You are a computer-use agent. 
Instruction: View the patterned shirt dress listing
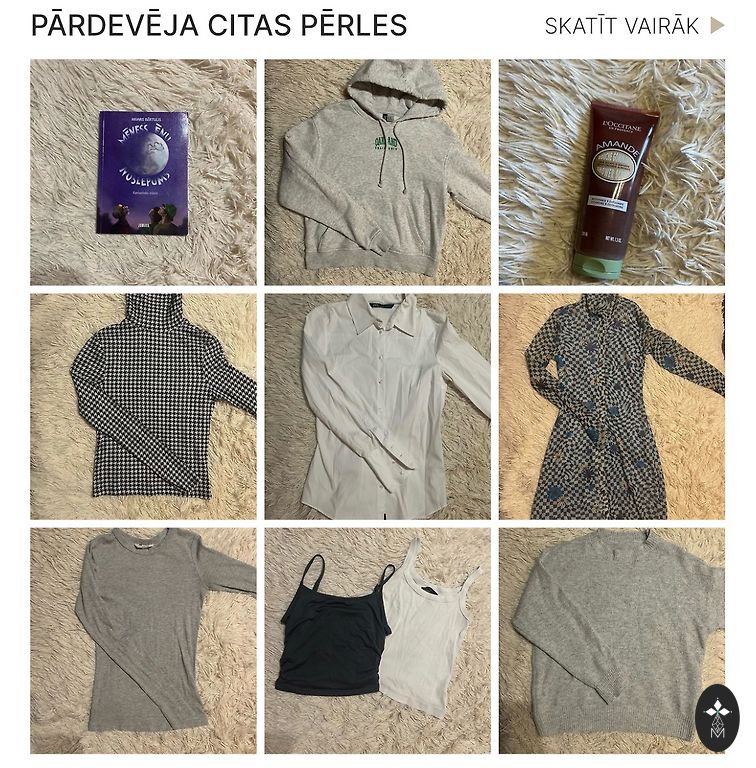(x=612, y=406)
